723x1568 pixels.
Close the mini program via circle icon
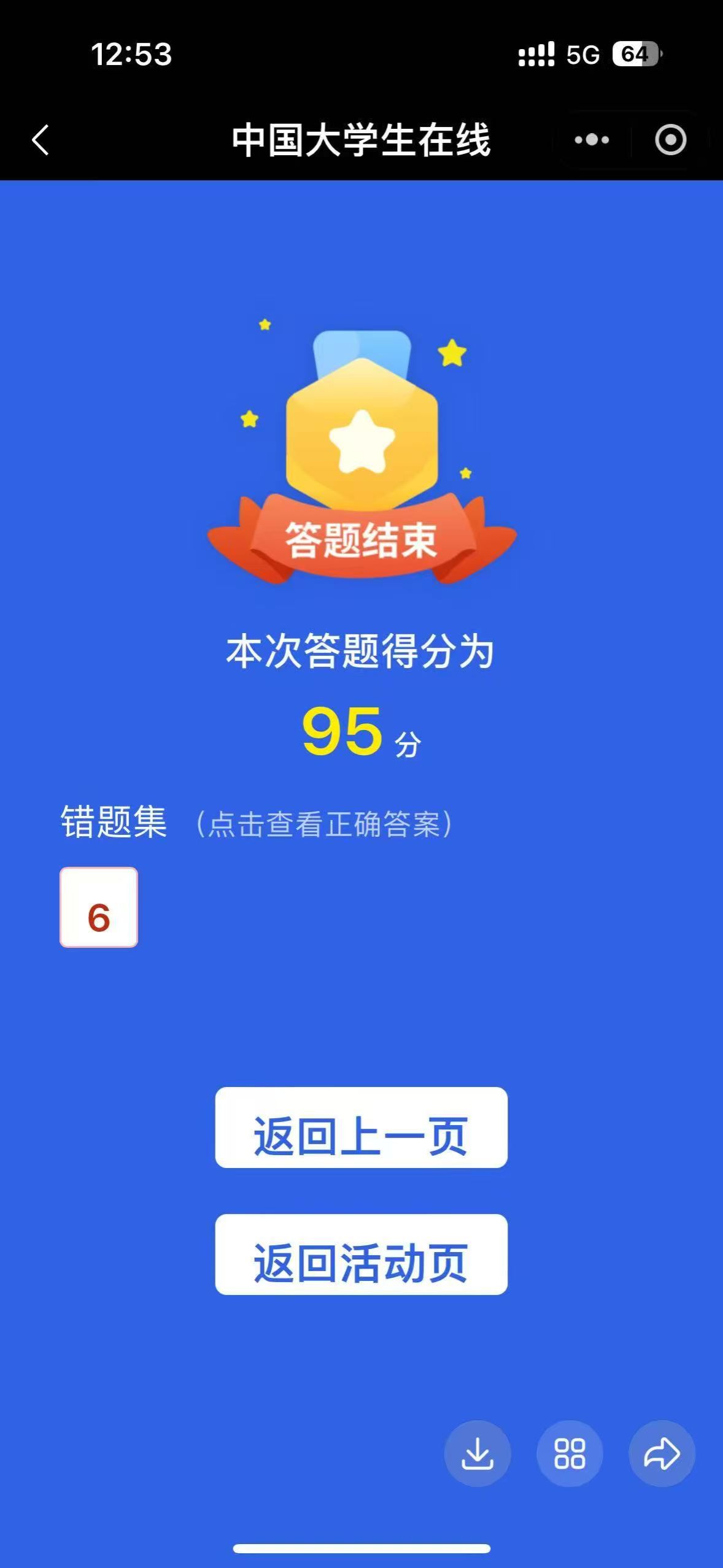click(670, 140)
